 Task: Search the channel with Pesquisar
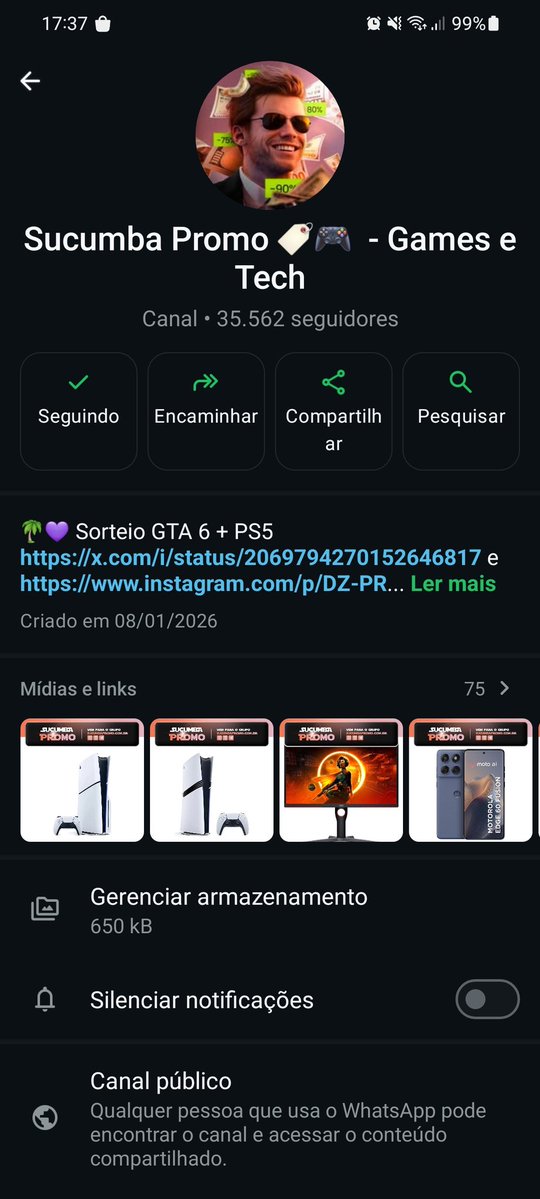(x=461, y=411)
